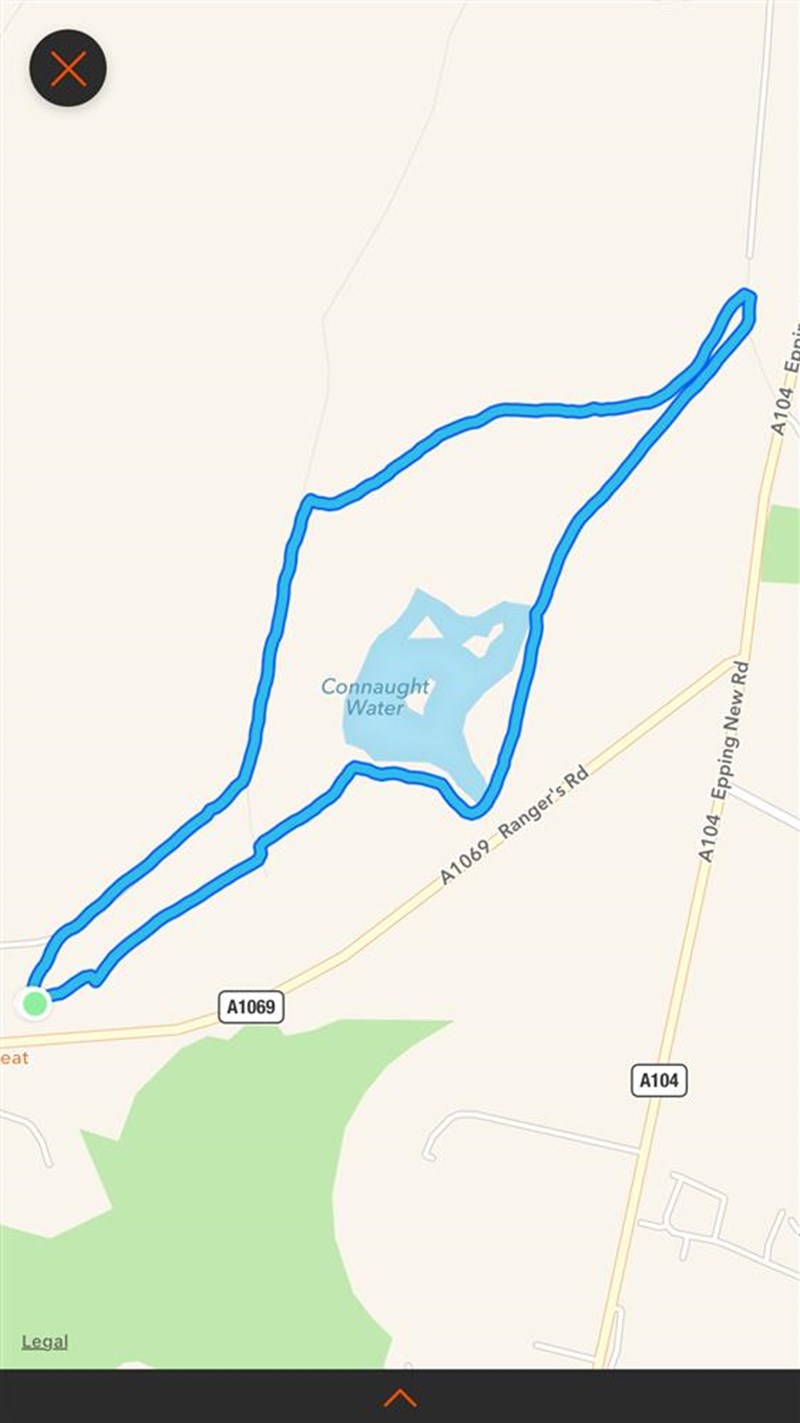Viewport: 800px width, 1423px height.
Task: Expand the bottom panel with the up chevron
Action: [x=400, y=1397]
